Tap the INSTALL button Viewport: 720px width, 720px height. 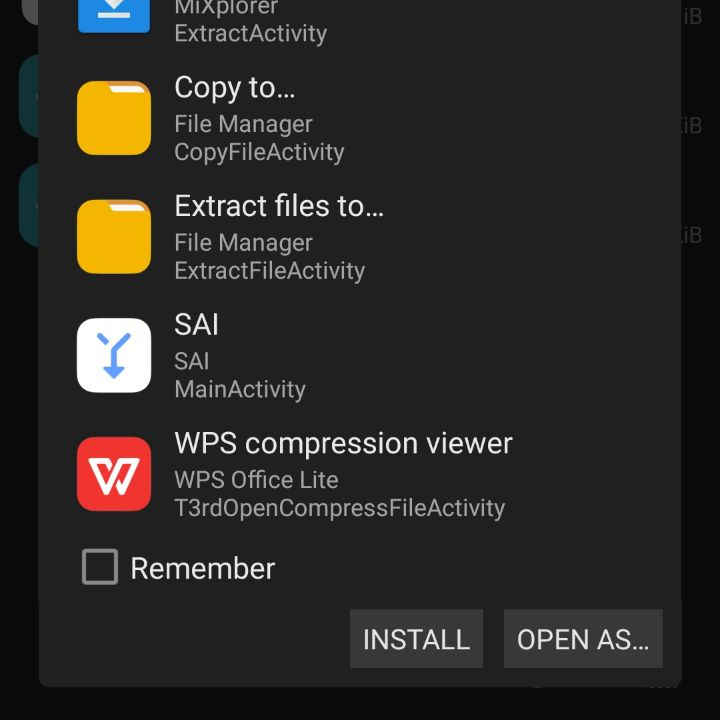pyautogui.click(x=416, y=639)
